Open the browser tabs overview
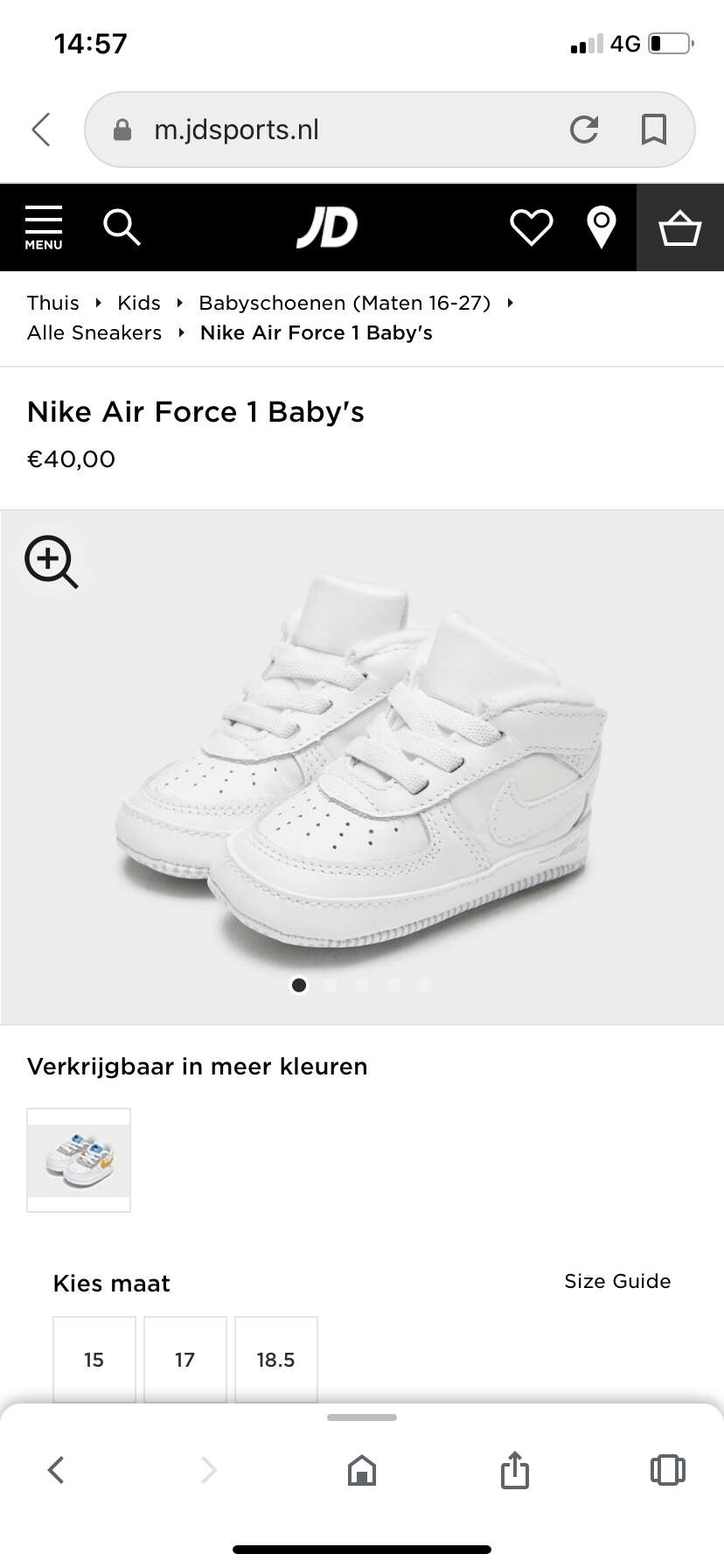This screenshot has width=724, height=1568. click(668, 1470)
